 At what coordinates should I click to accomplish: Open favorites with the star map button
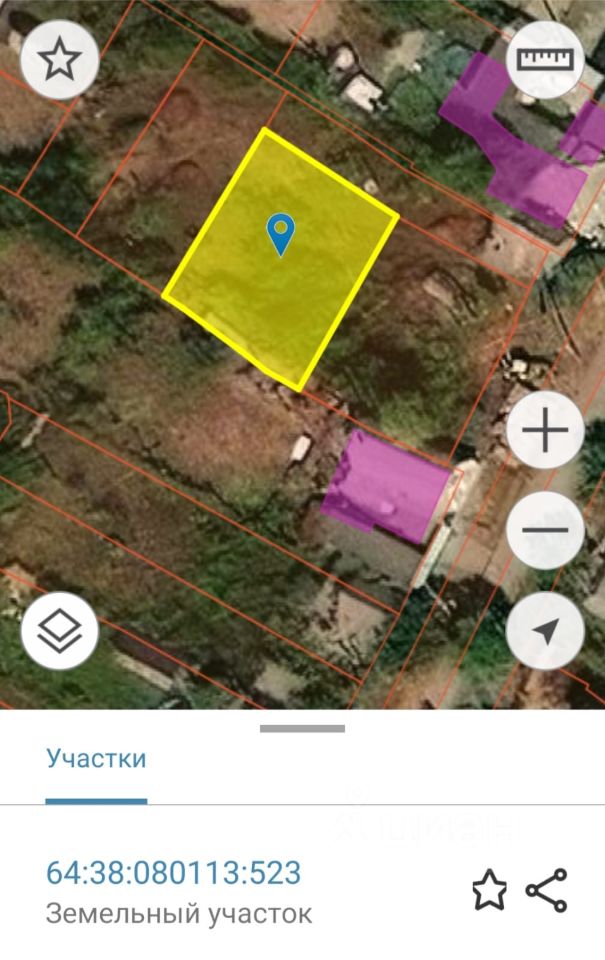pyautogui.click(x=59, y=60)
